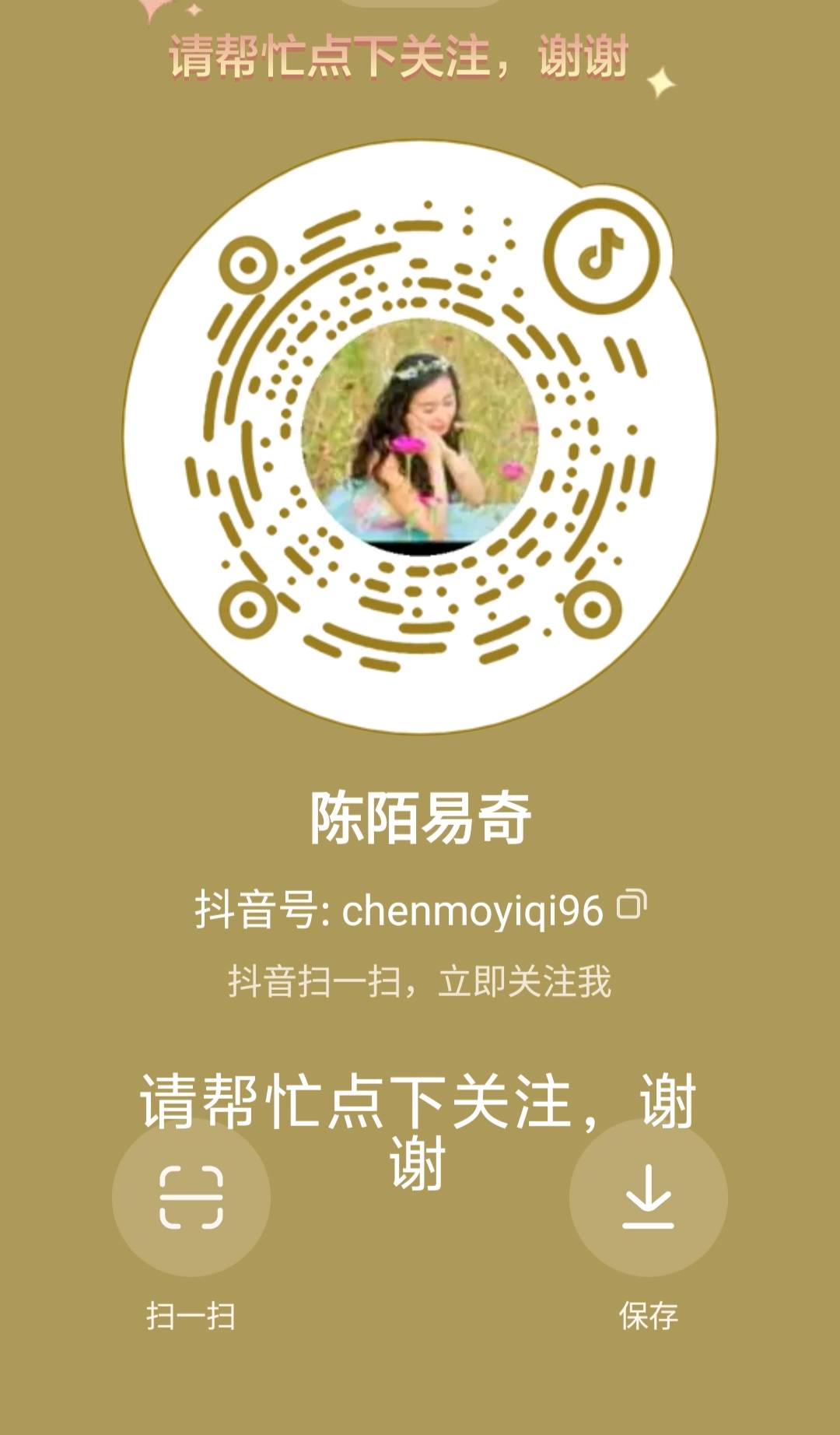Open the 扫一扫 scanner
Image resolution: width=840 pixels, height=1435 pixels.
click(x=191, y=1198)
